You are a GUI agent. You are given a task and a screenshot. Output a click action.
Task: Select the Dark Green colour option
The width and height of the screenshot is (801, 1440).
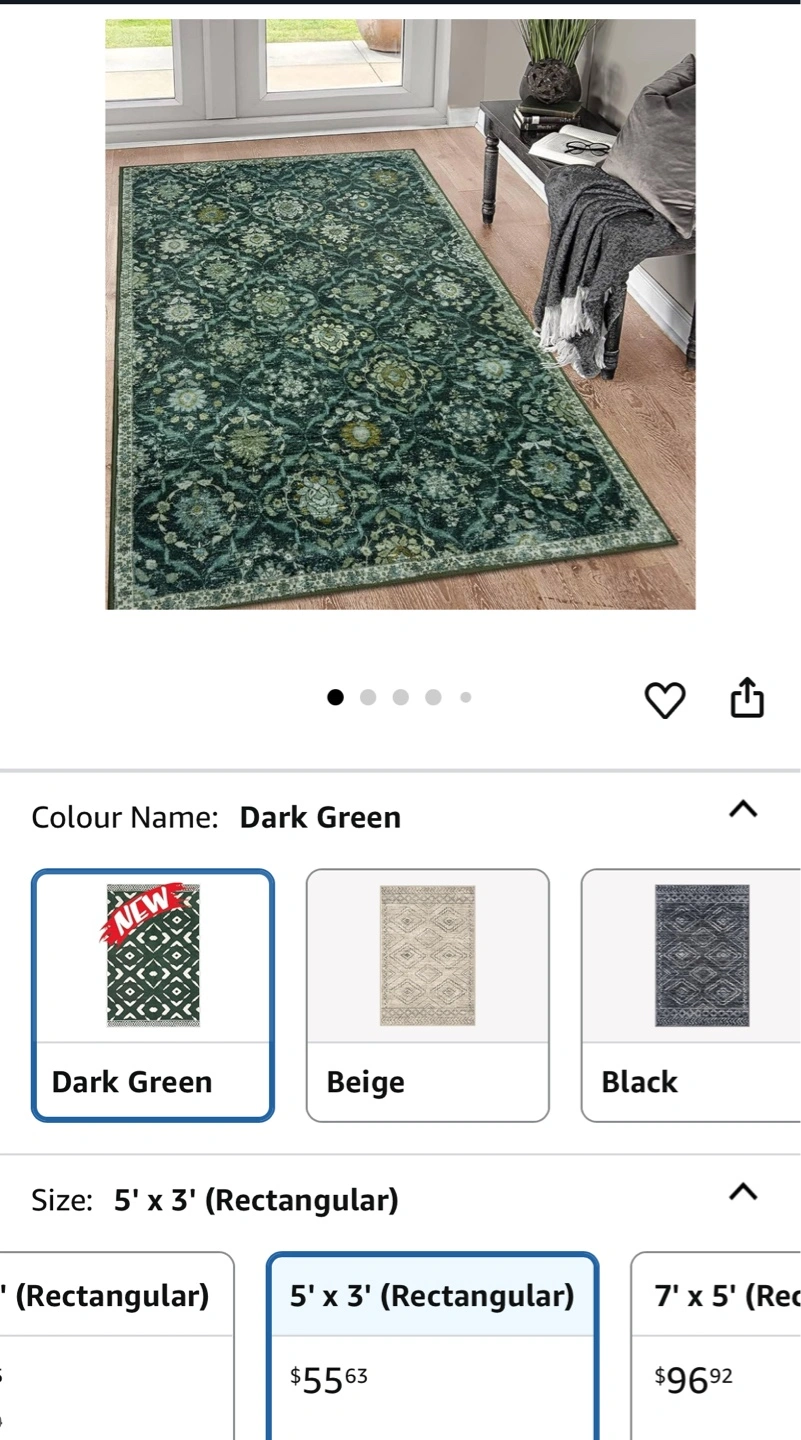pyautogui.click(x=153, y=995)
